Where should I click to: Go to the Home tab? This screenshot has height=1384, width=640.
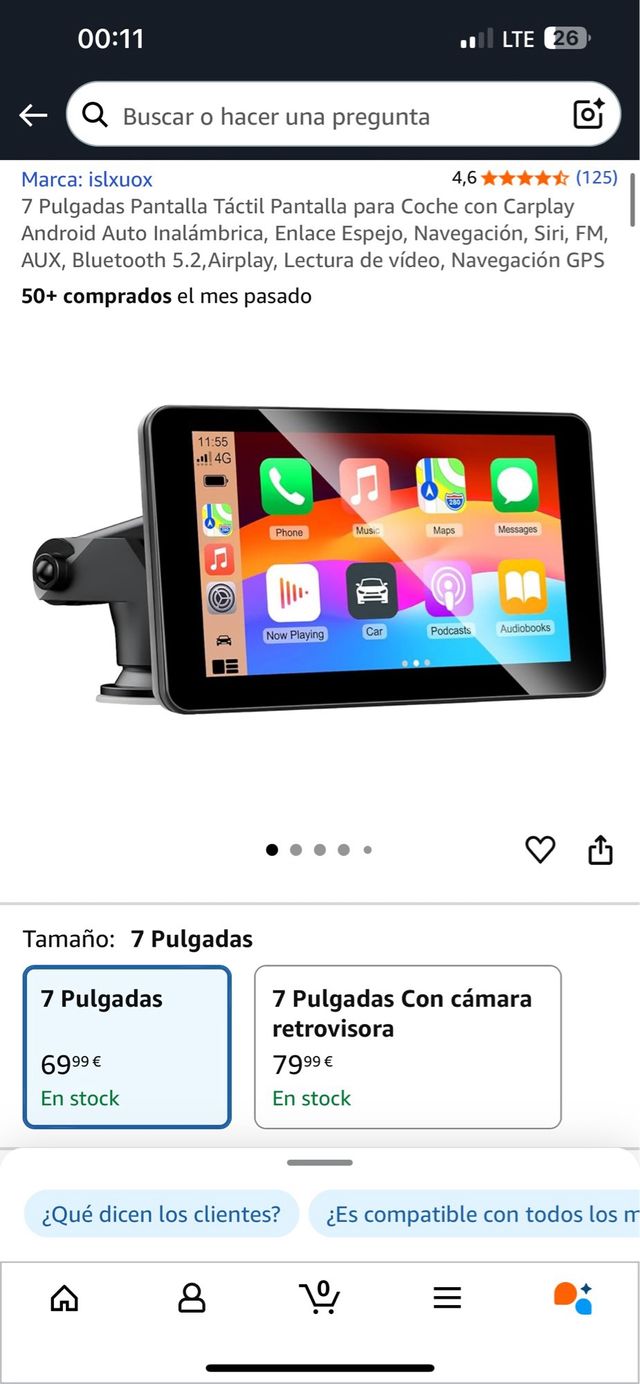click(64, 1298)
